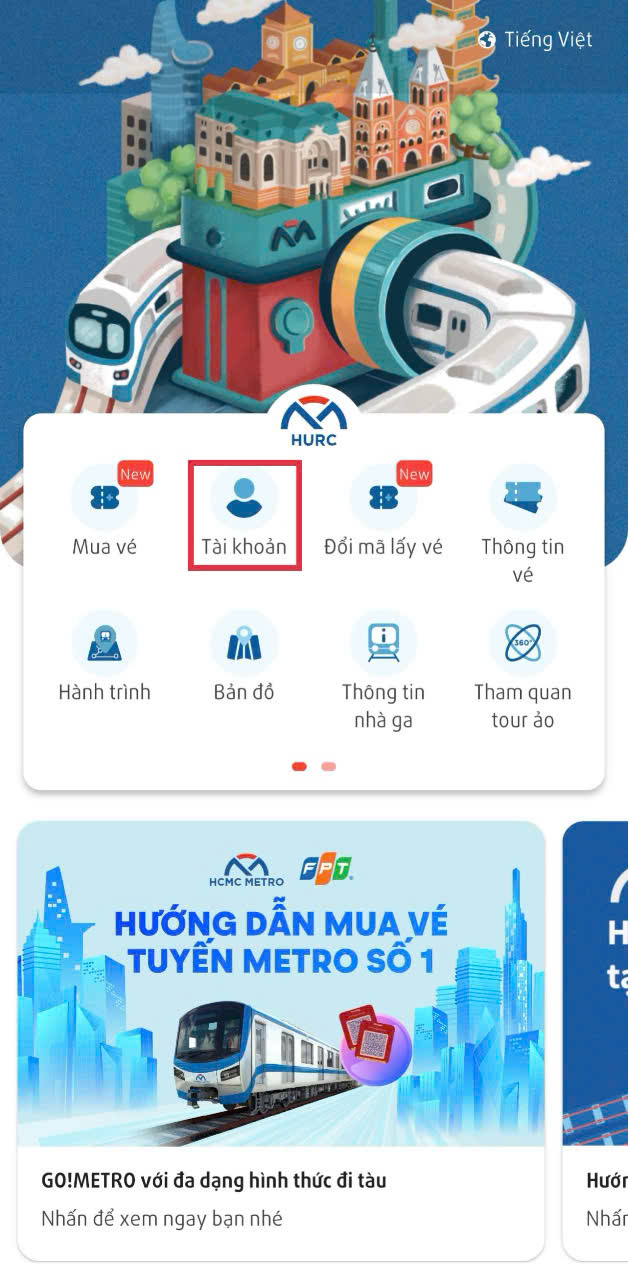628x1280 pixels.
Task: Change language via Tiếng Việt selector
Action: [535, 40]
